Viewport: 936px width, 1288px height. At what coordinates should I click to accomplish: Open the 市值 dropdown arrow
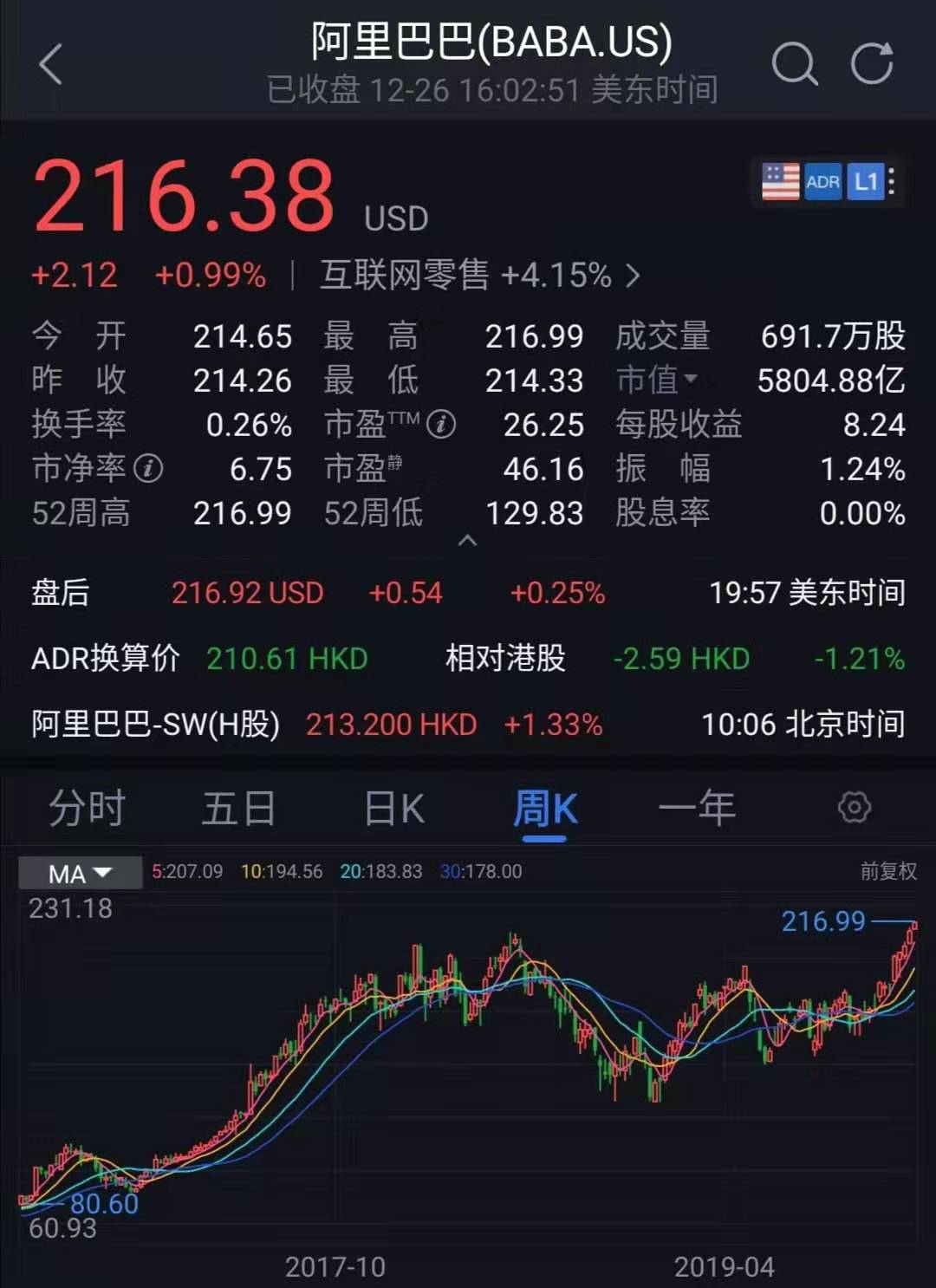[692, 380]
